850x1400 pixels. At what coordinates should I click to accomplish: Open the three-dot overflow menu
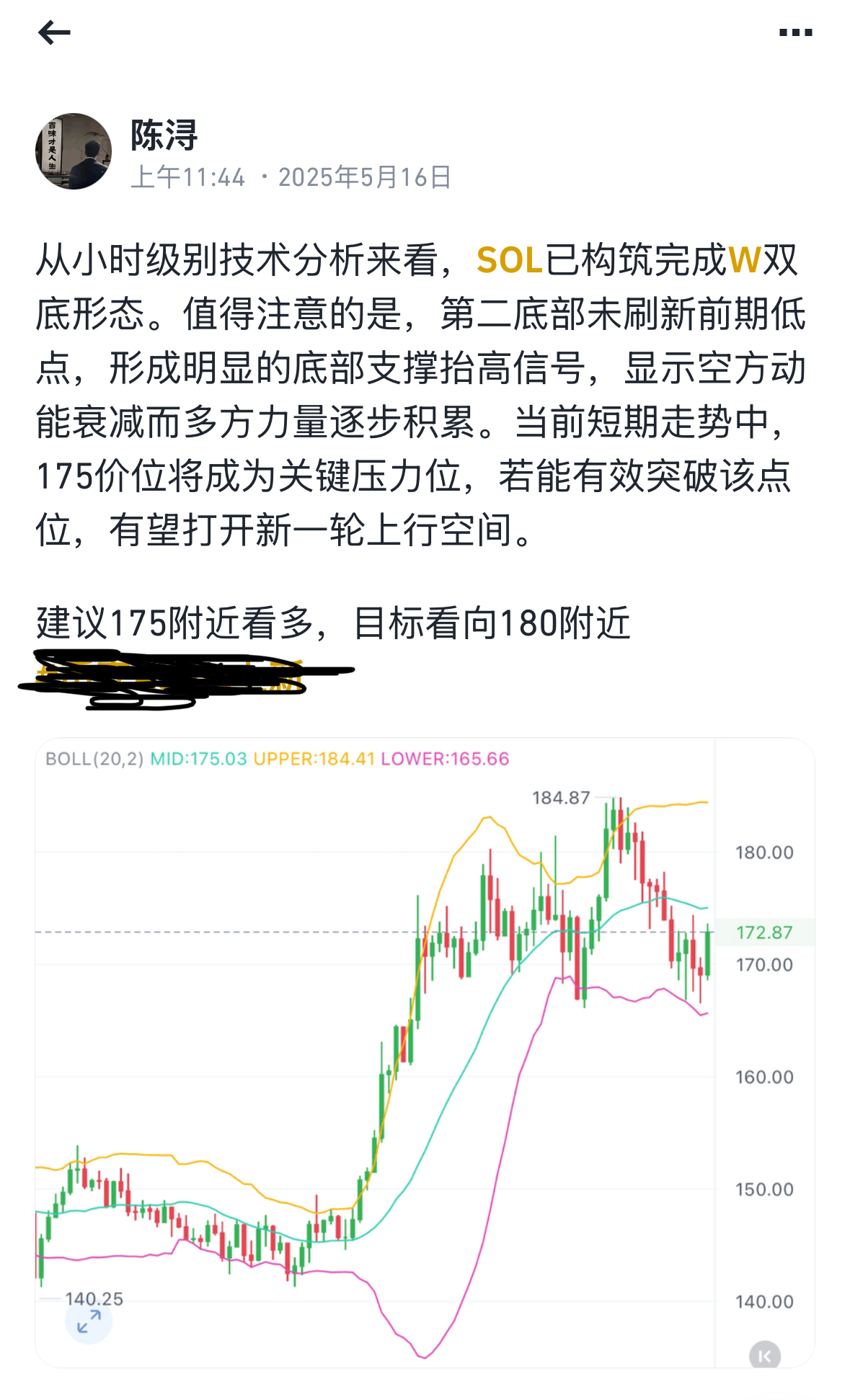(x=795, y=32)
